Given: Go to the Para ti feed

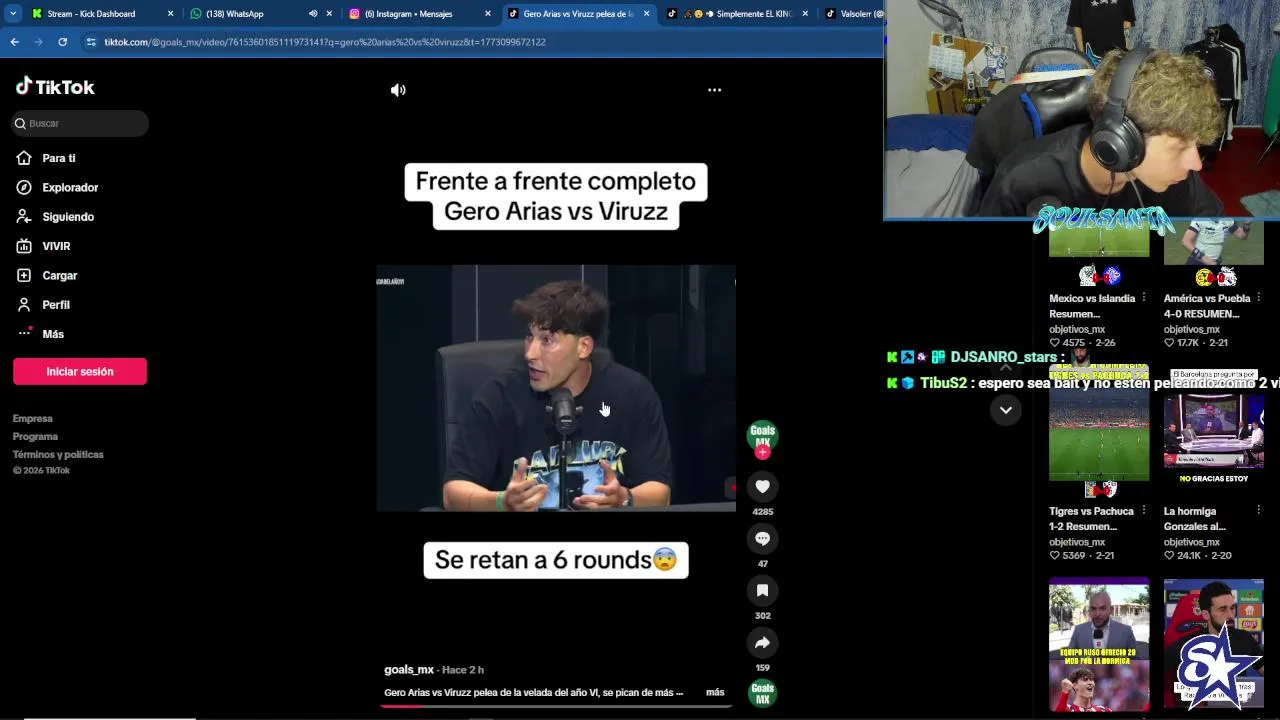Looking at the screenshot, I should click(58, 158).
